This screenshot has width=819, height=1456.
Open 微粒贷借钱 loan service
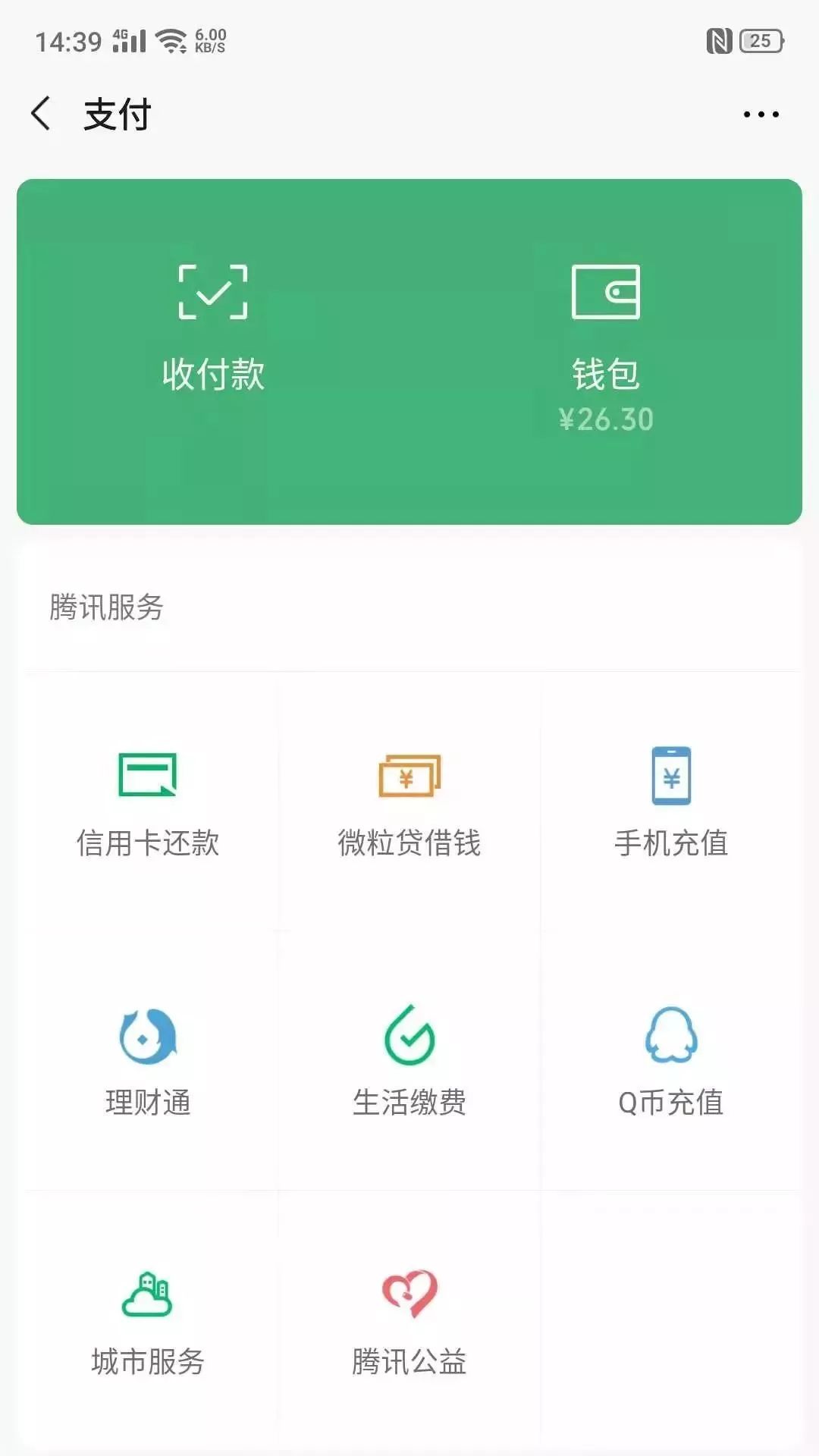(x=409, y=804)
